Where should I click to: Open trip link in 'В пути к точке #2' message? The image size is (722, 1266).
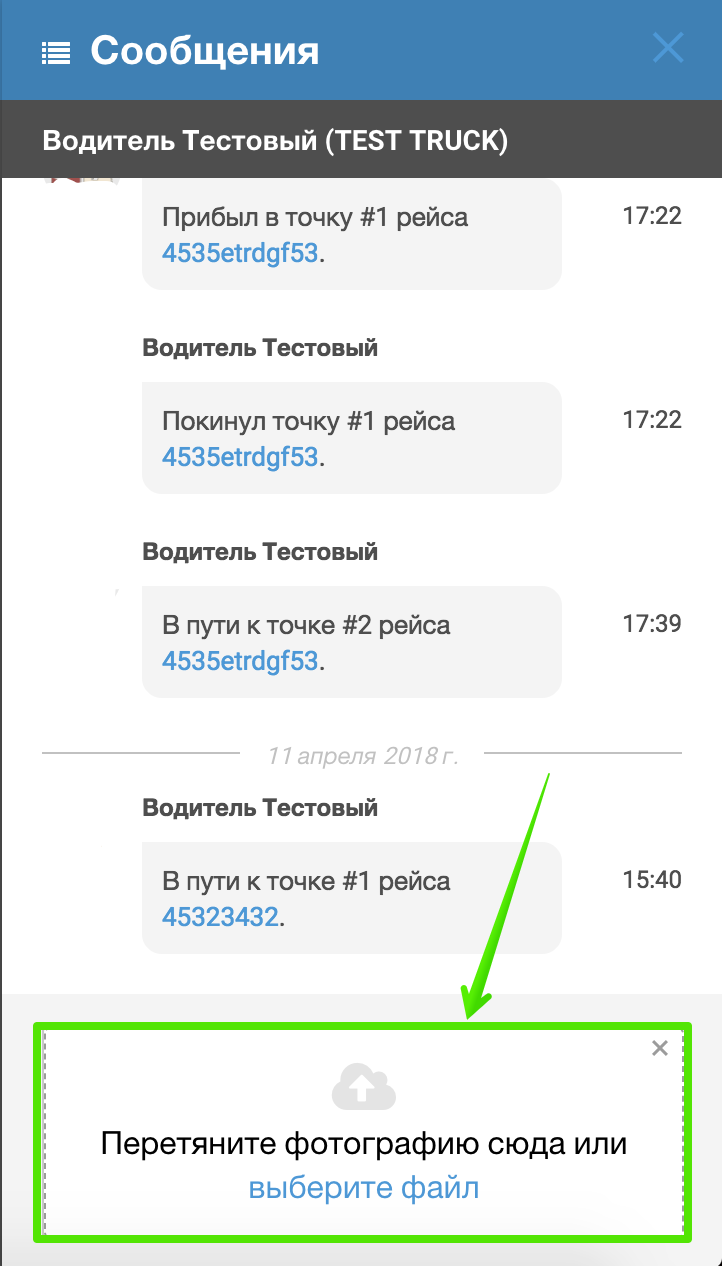click(x=240, y=661)
